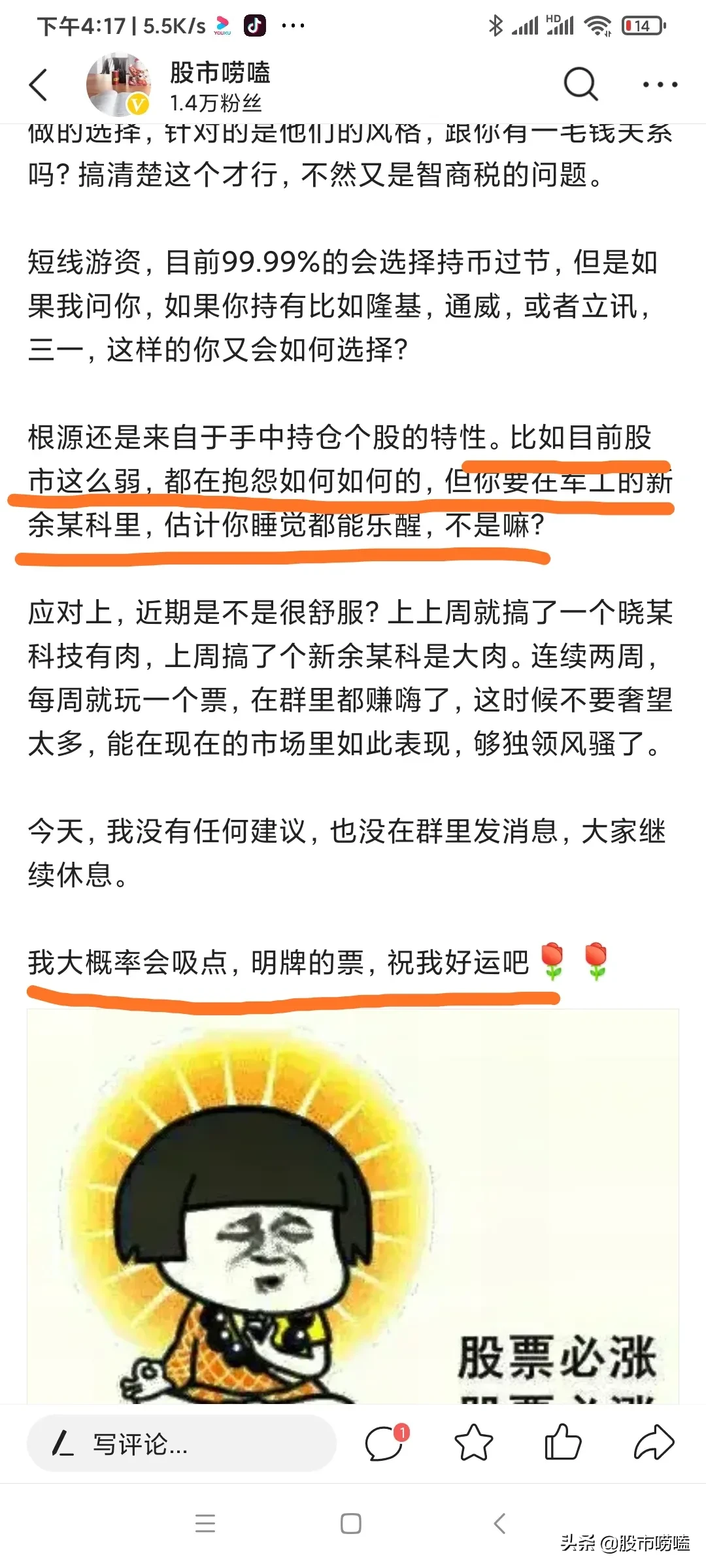Favorite this article with the star icon
This screenshot has height=1568, width=706.
474,1443
